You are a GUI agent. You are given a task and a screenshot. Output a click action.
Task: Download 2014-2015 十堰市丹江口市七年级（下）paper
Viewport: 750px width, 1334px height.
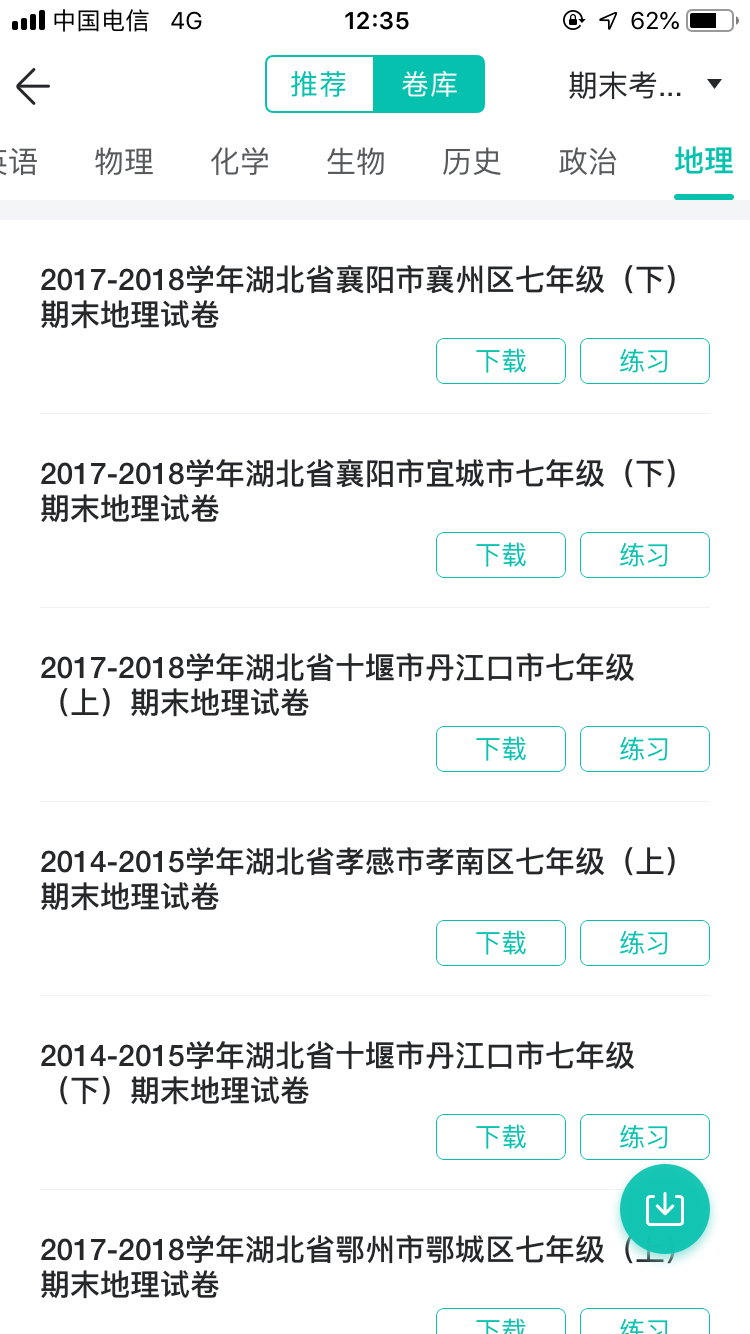[501, 1137]
